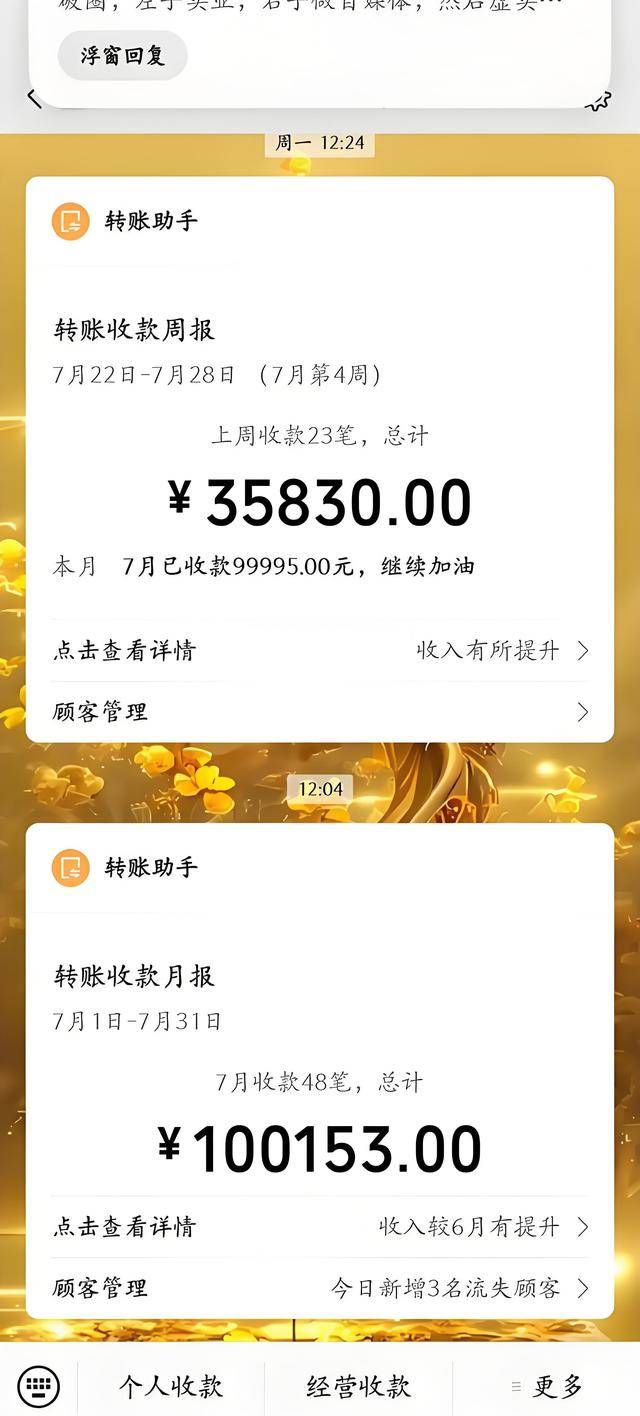Image resolution: width=640 pixels, height=1416 pixels.
Task: Tap the 浮窗回复 button
Action: click(x=122, y=56)
